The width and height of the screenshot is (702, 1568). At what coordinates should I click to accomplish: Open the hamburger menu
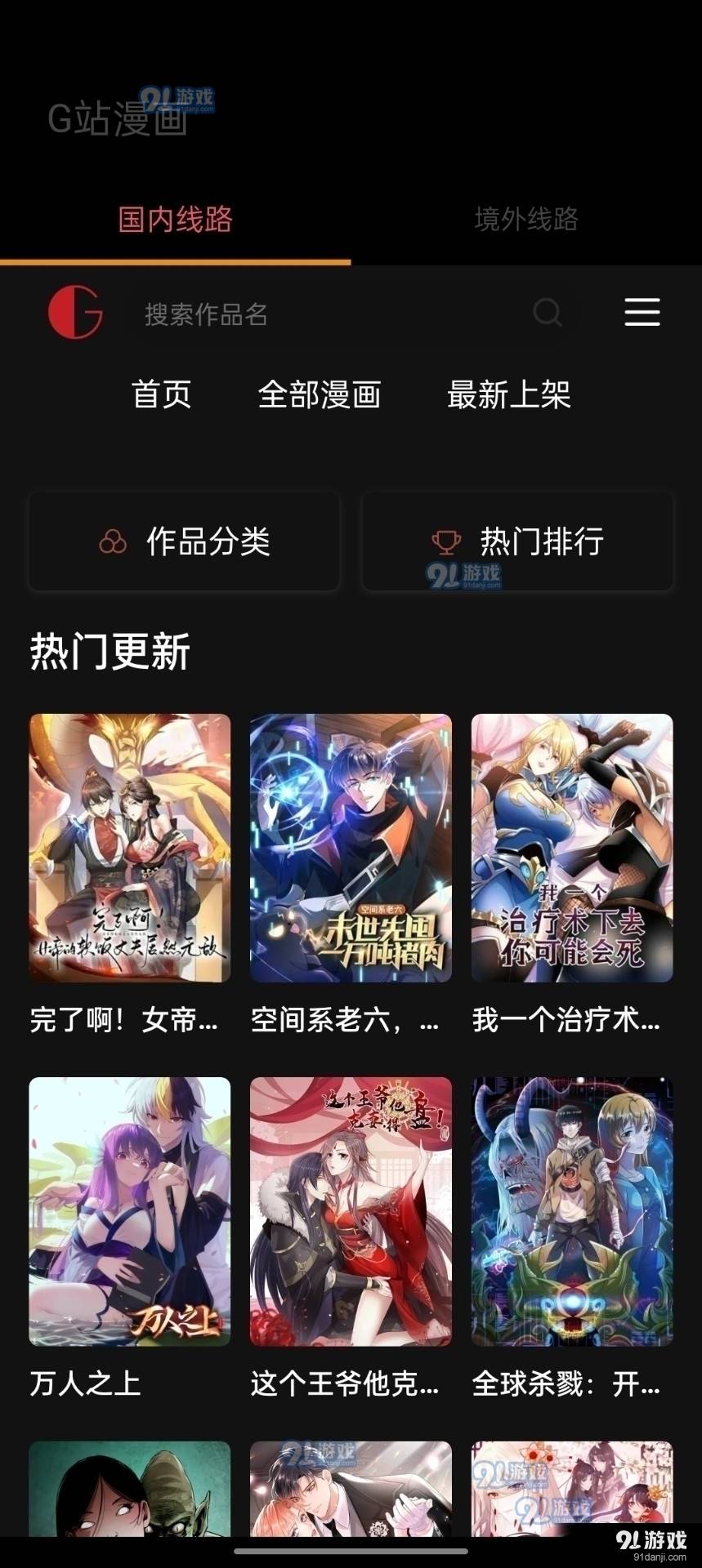pyautogui.click(x=642, y=313)
